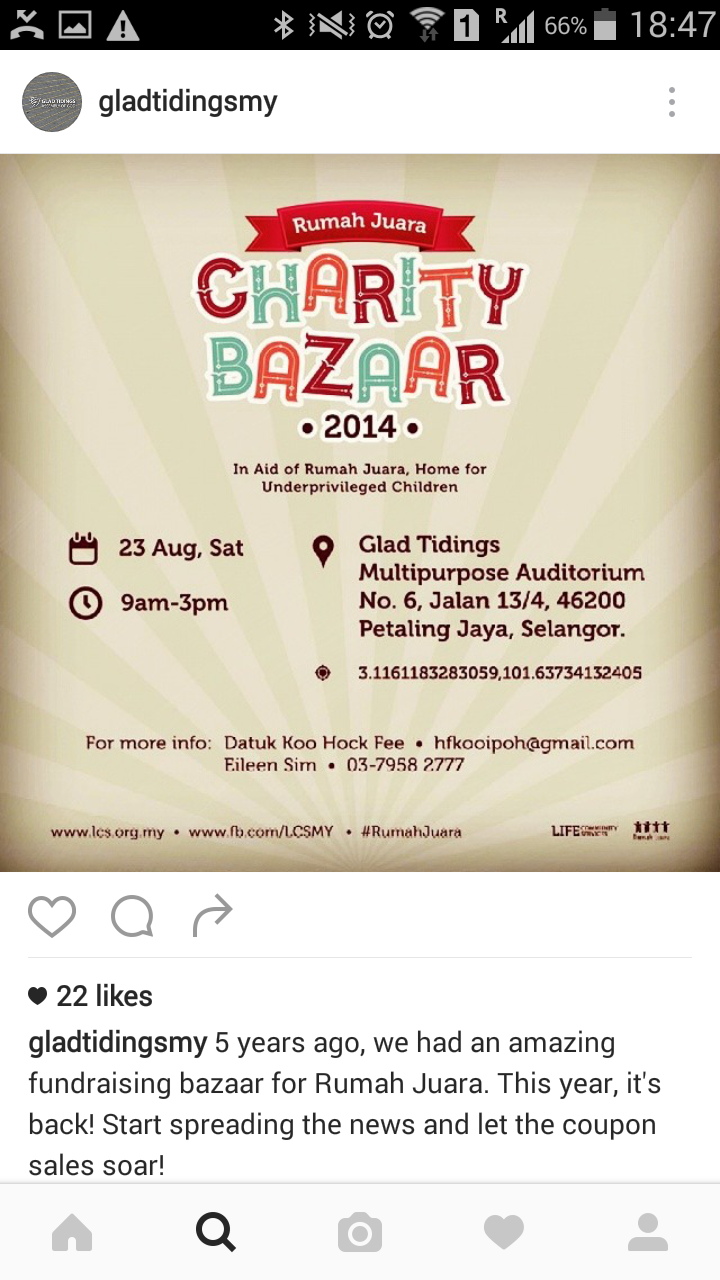Open gladtidingsmy username in post header

pos(188,102)
